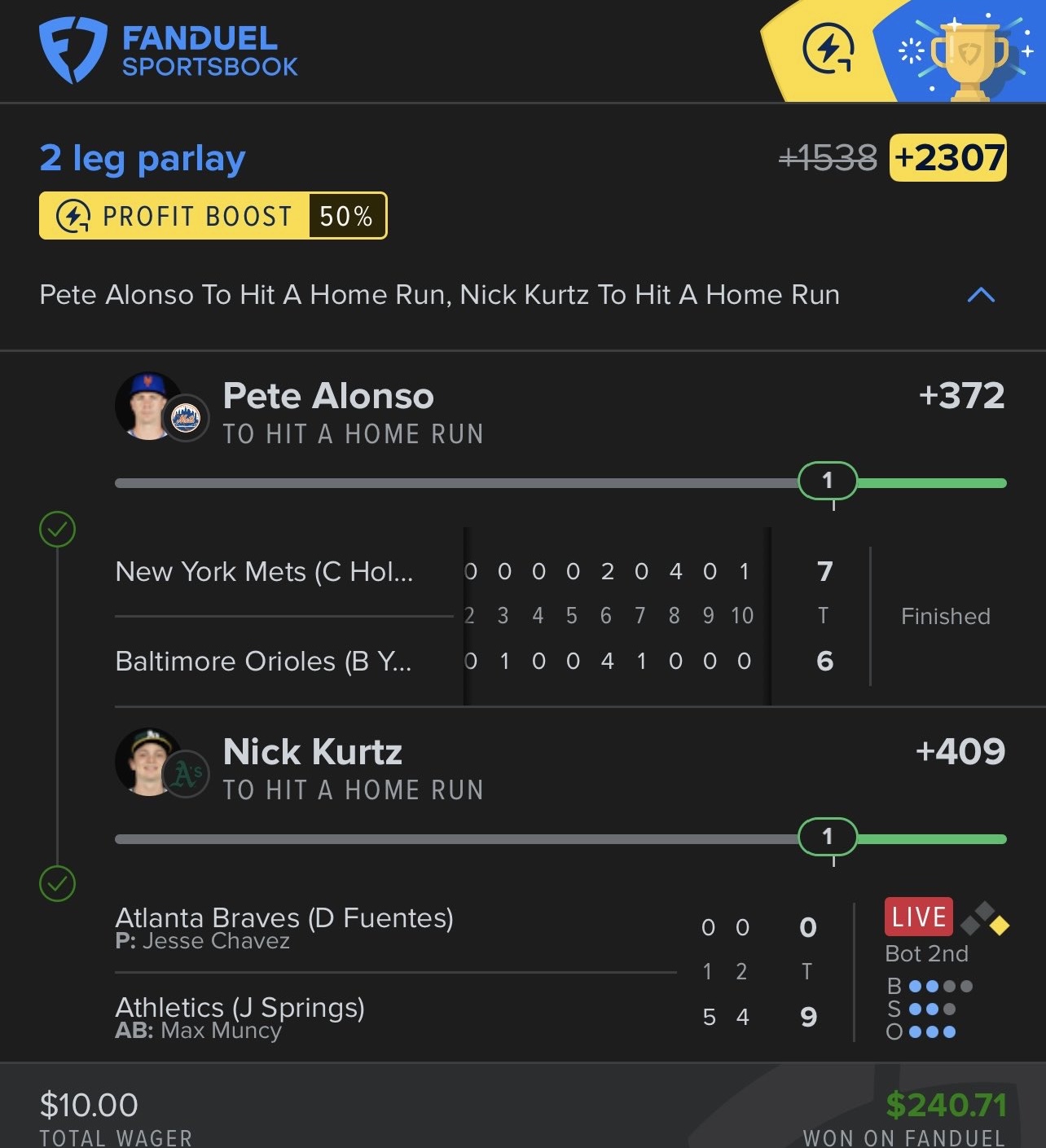Open the live Braves vs Athletics game

click(x=489, y=971)
